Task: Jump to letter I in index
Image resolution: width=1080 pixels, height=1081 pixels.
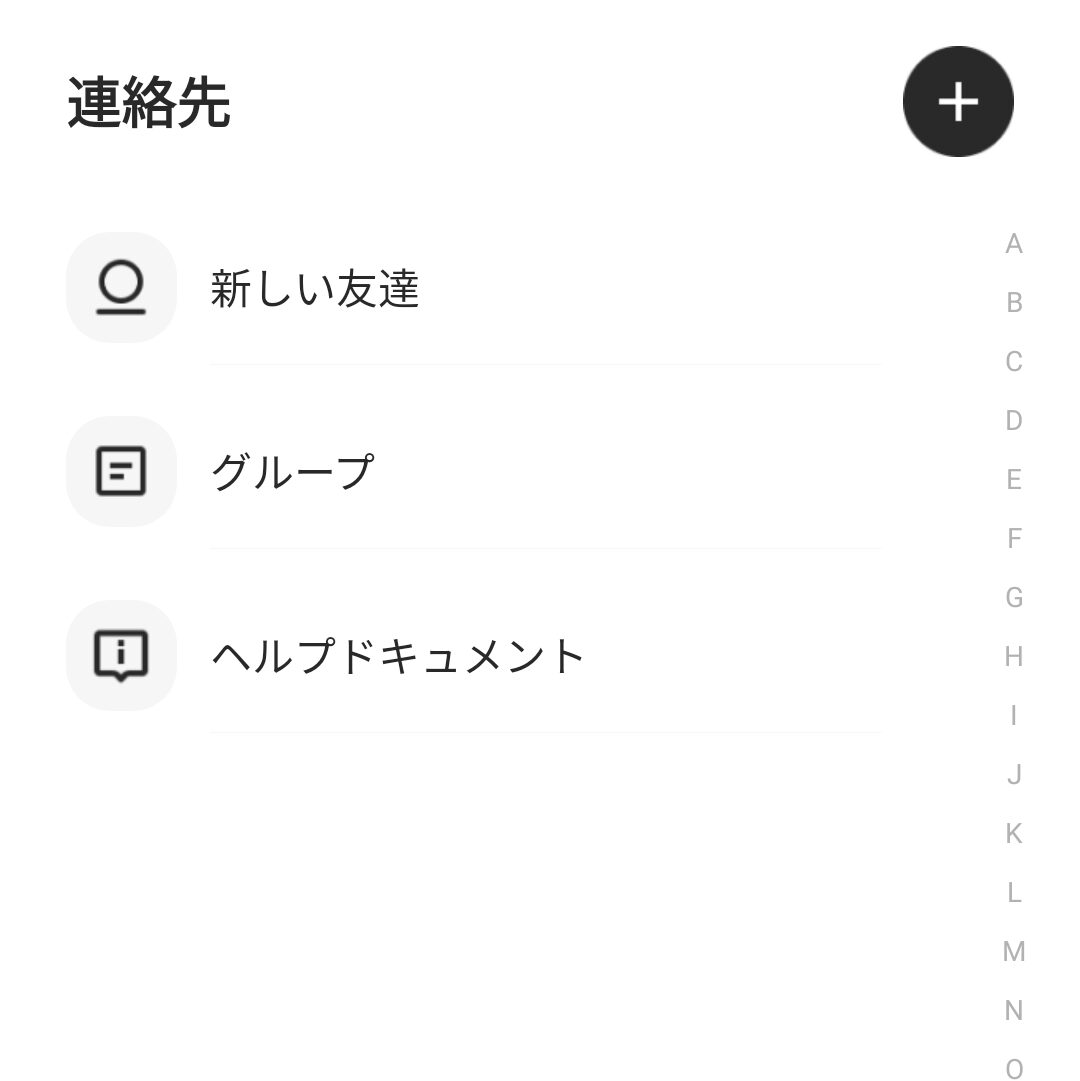Action: (1014, 716)
